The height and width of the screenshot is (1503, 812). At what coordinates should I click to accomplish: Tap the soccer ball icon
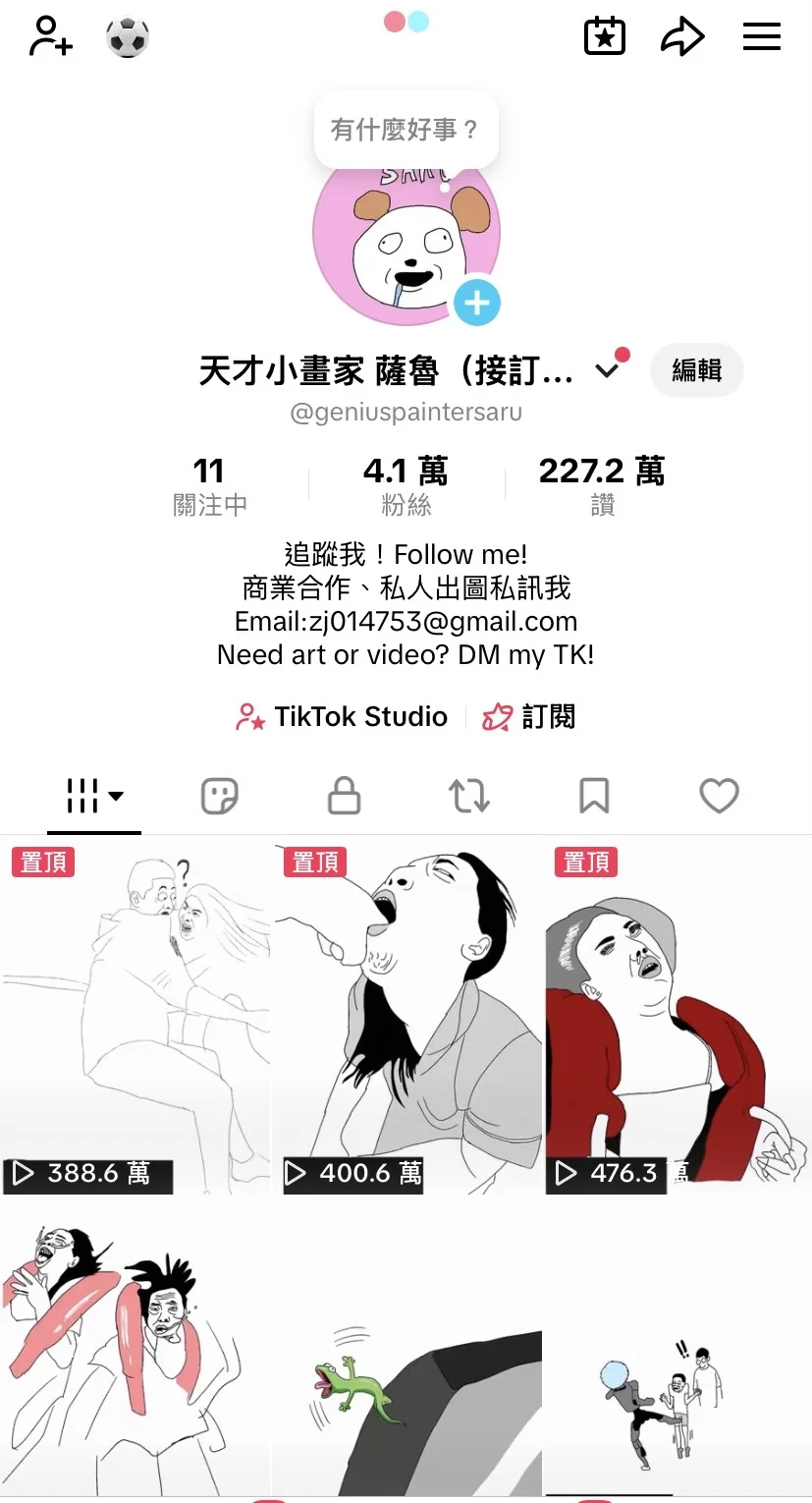pos(128,38)
